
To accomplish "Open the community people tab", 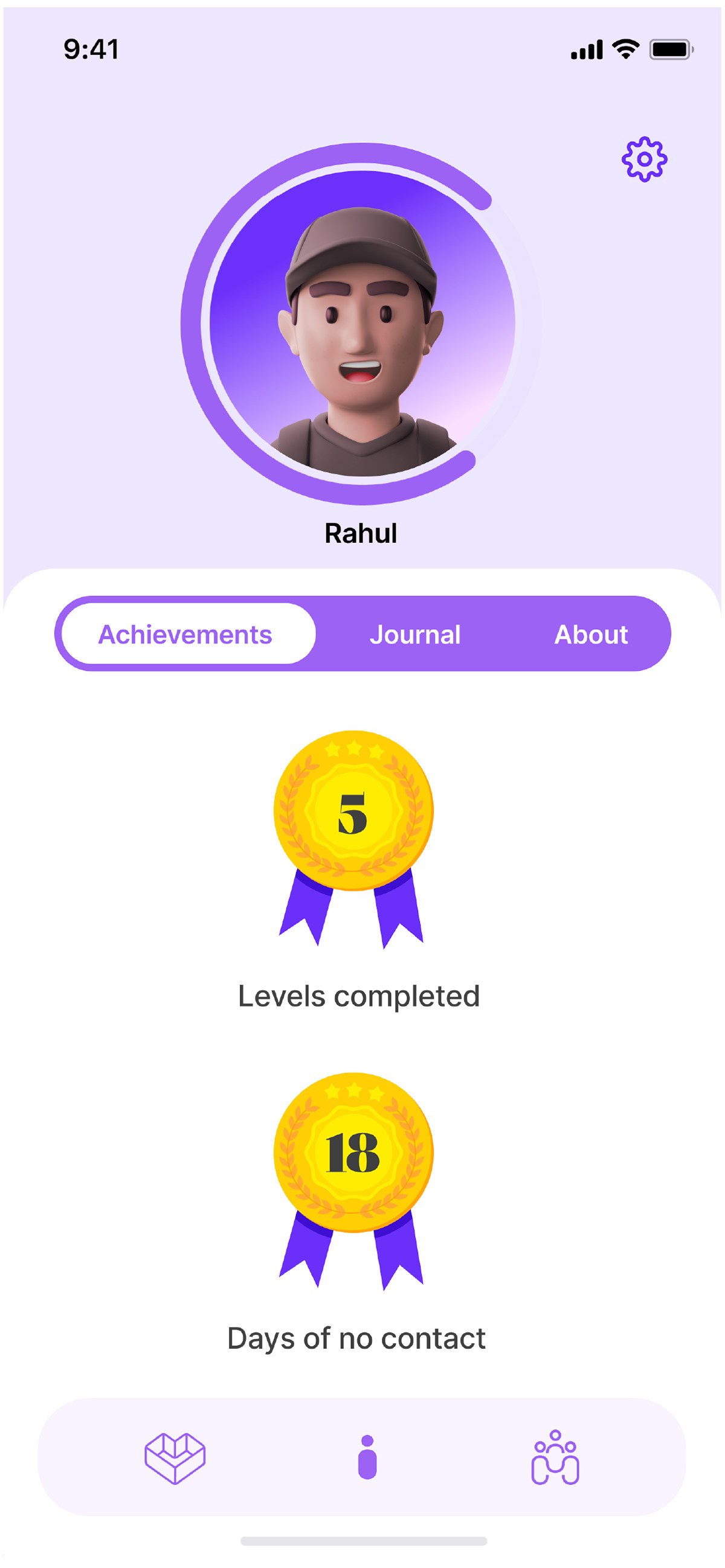I will 555,1458.
